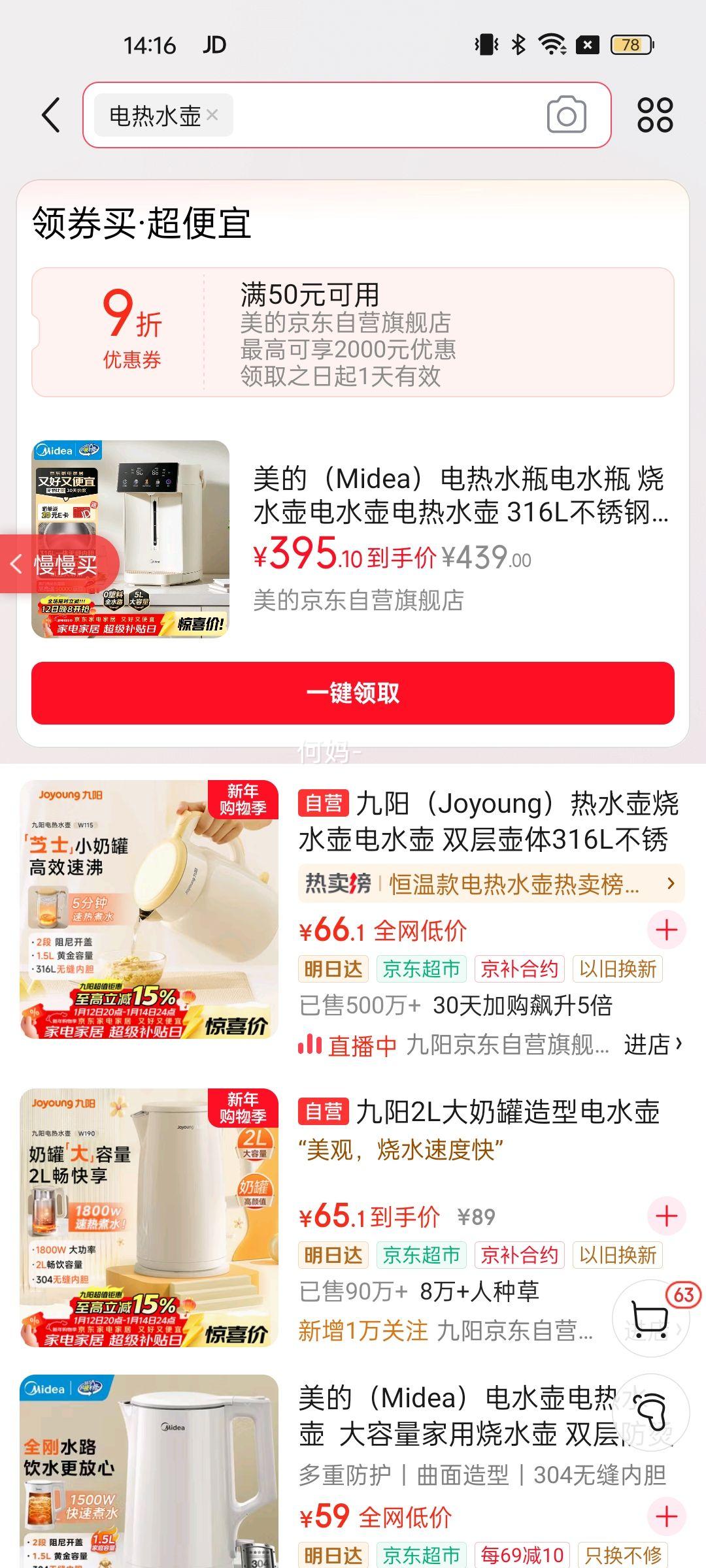
Task: Select the 明日达 delivery tag
Action: [x=333, y=969]
